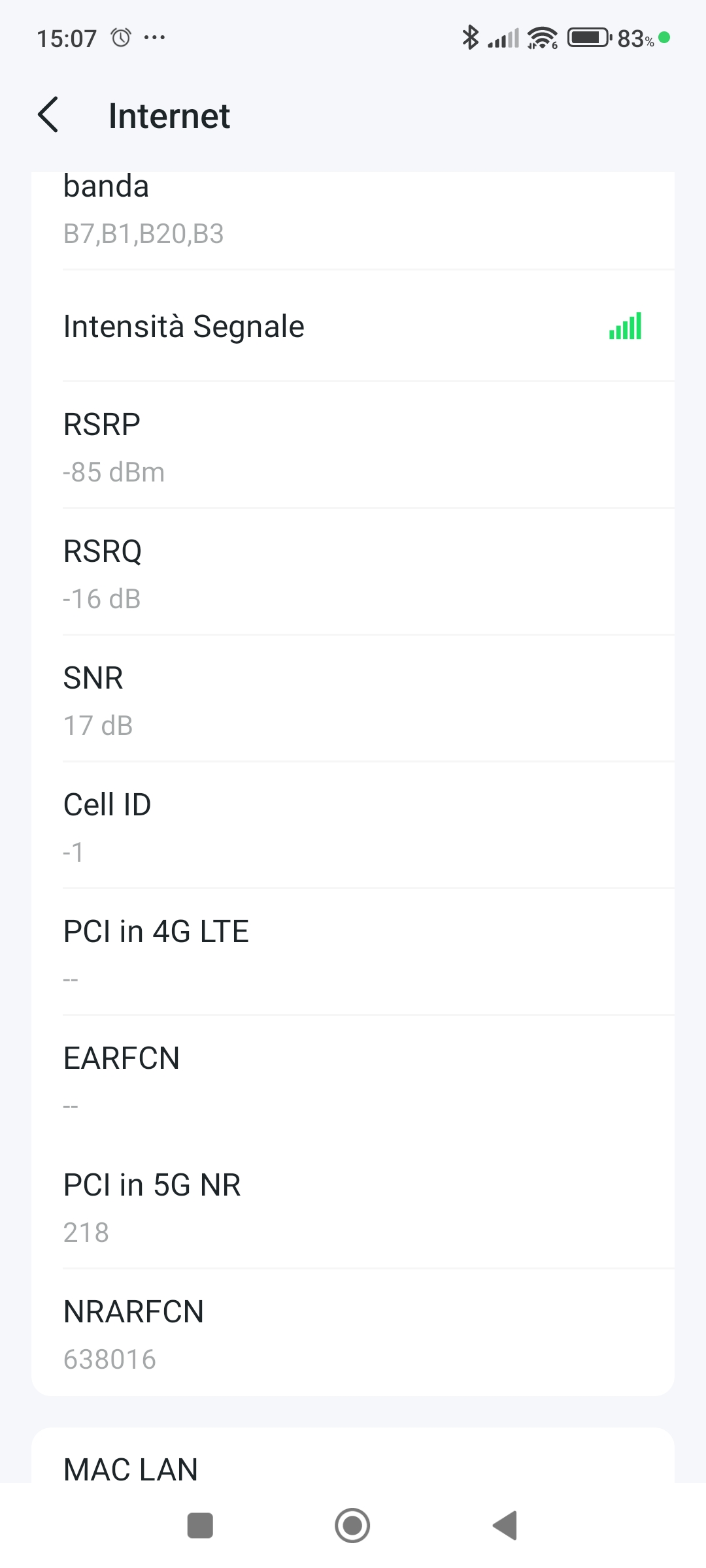This screenshot has width=706, height=1568.
Task: Go back from the Internet screen
Action: [x=49, y=115]
